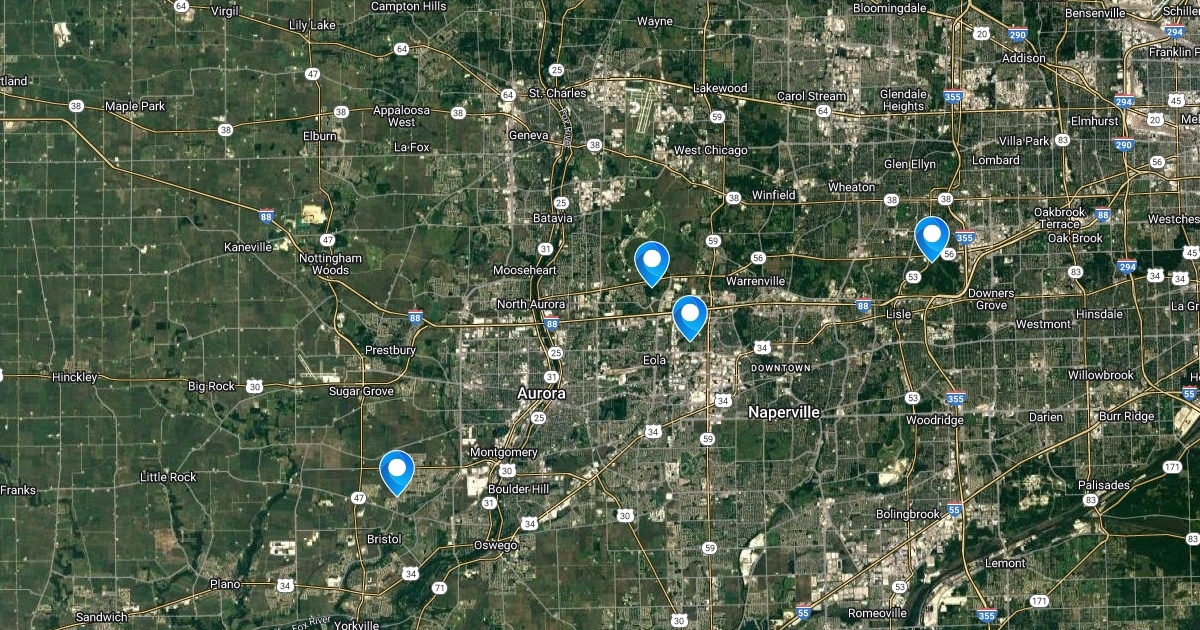Open the map pin beside Eola
This screenshot has width=1200, height=630.
690,315
